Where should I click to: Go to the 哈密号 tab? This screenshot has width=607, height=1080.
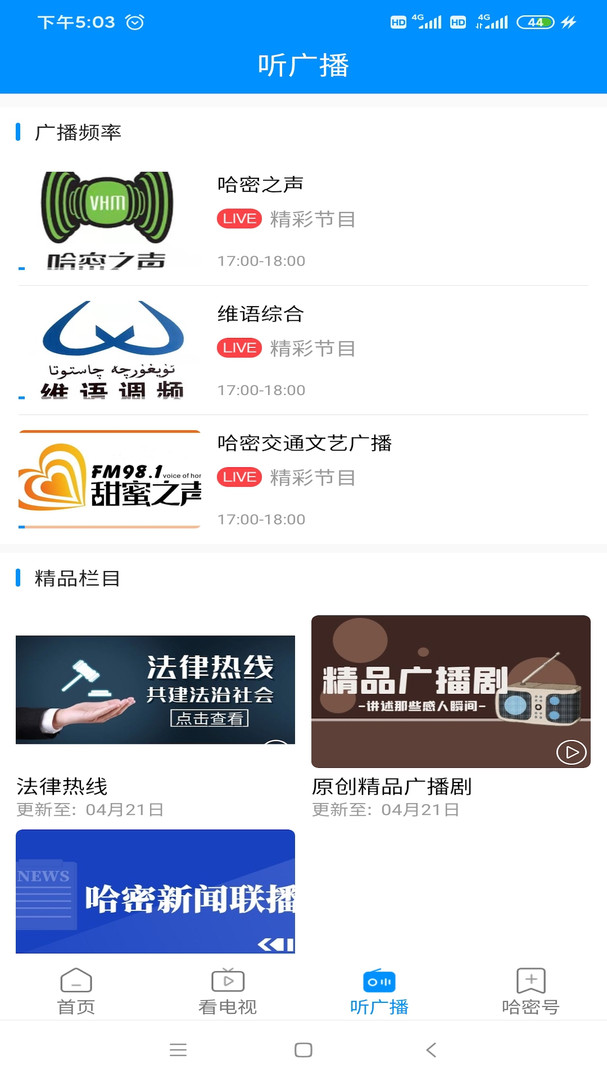531,991
